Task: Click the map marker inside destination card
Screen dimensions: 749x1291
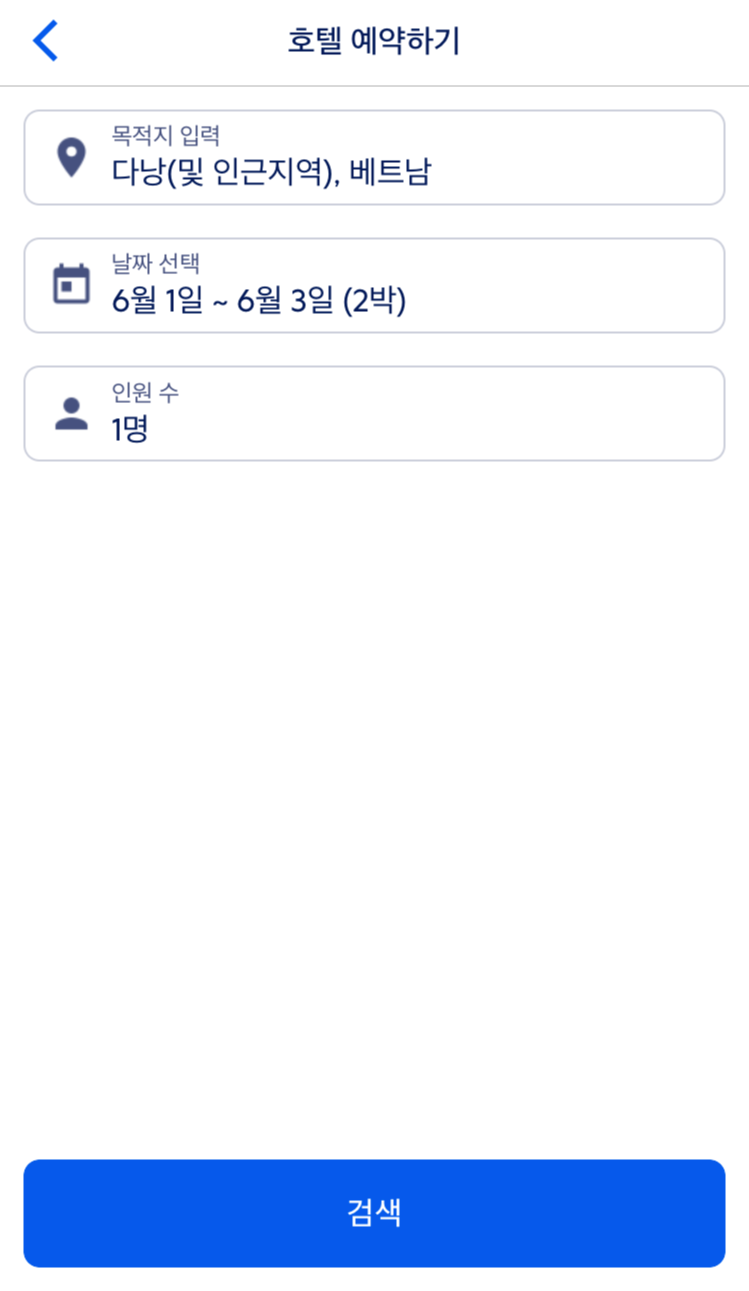Action: point(71,157)
